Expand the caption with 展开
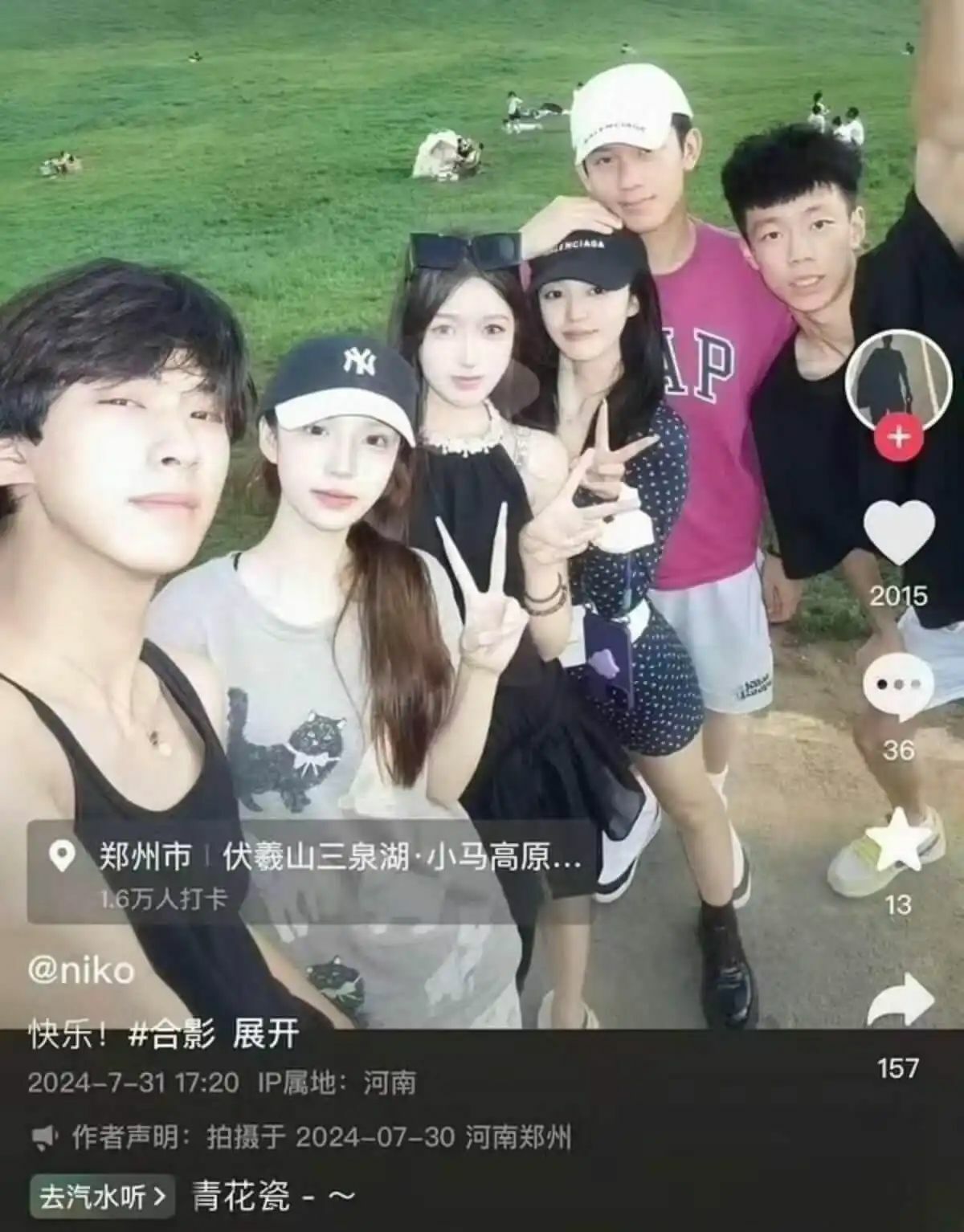Image resolution: width=964 pixels, height=1232 pixels. pos(266,1034)
